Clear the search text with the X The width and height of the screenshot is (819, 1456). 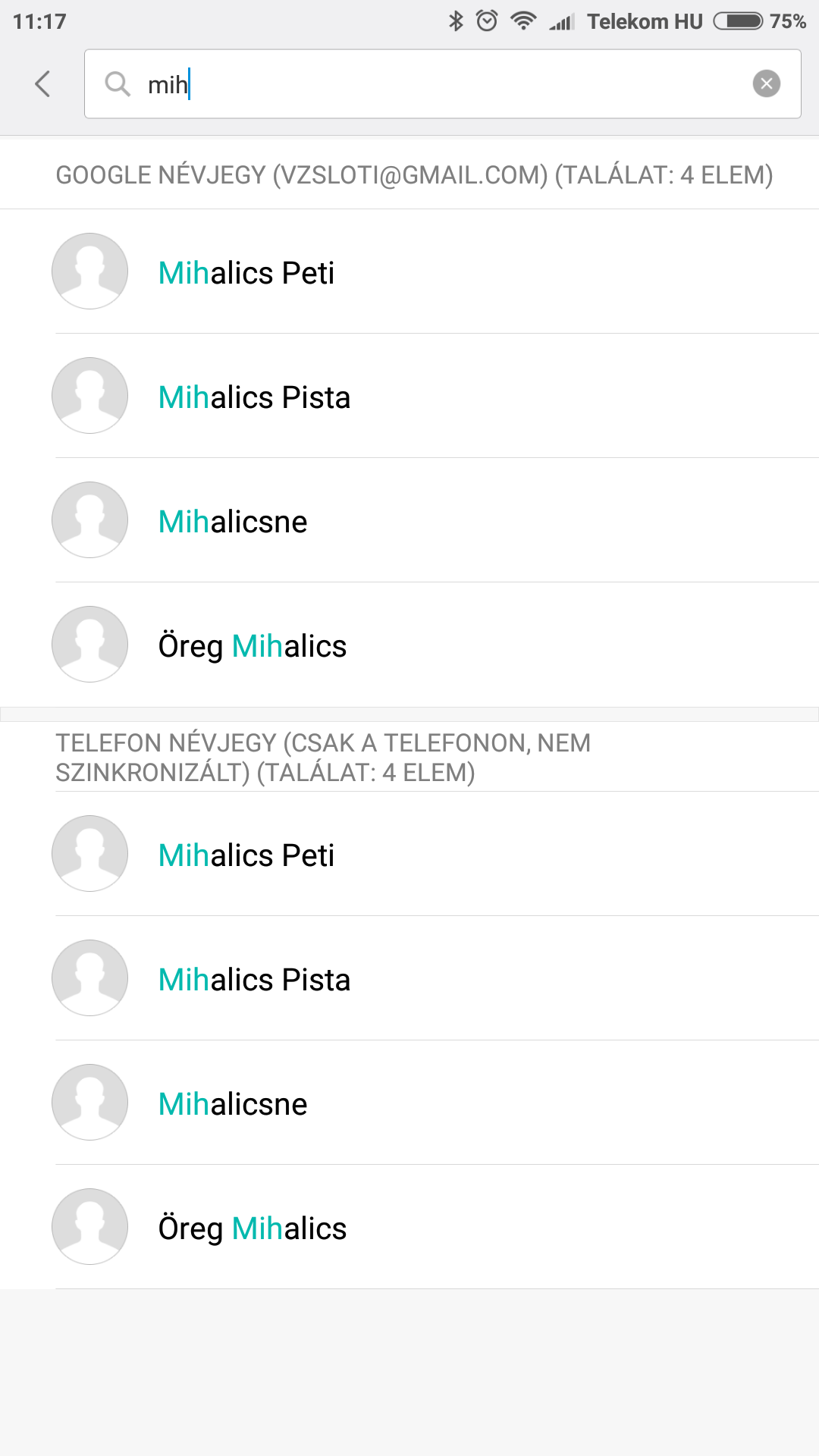[x=766, y=83]
